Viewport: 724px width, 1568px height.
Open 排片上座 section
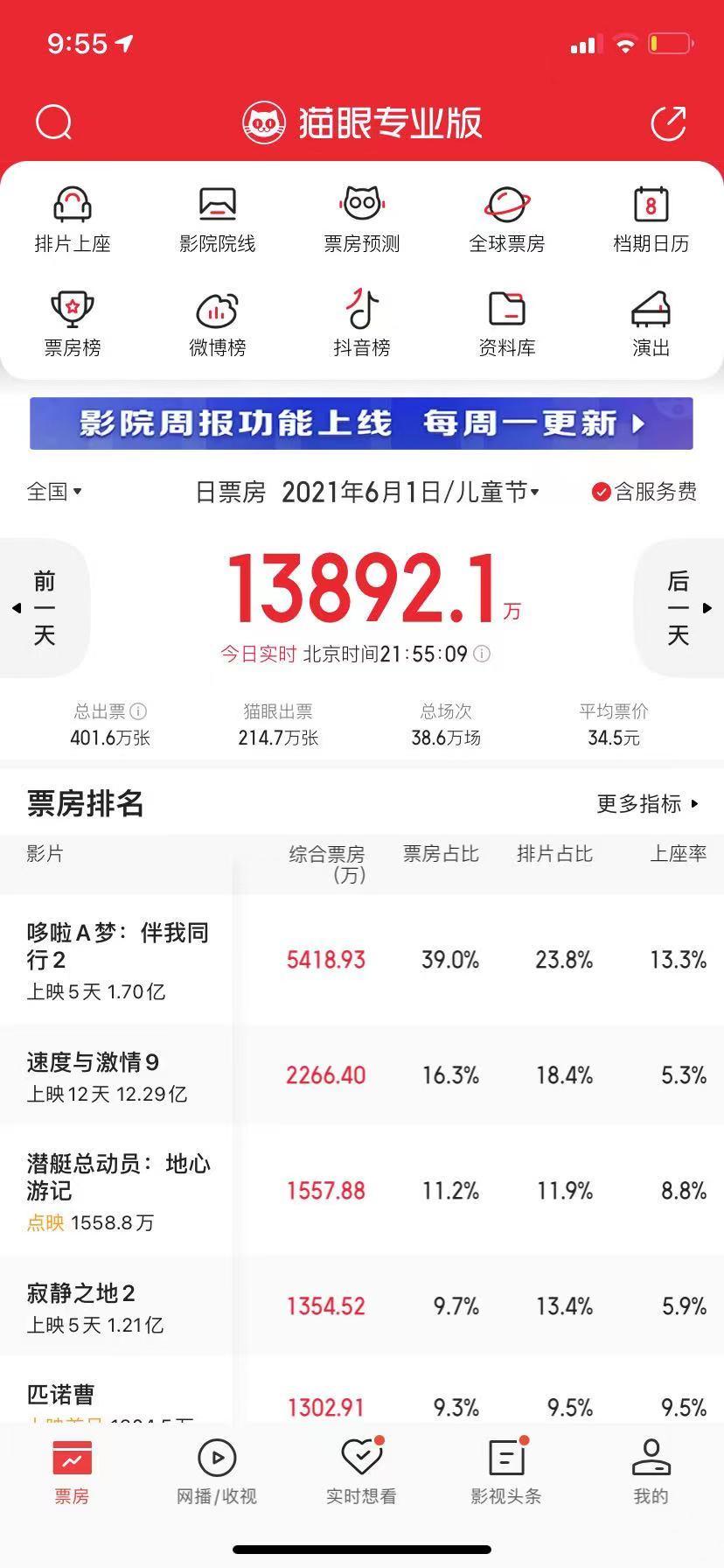click(x=73, y=219)
